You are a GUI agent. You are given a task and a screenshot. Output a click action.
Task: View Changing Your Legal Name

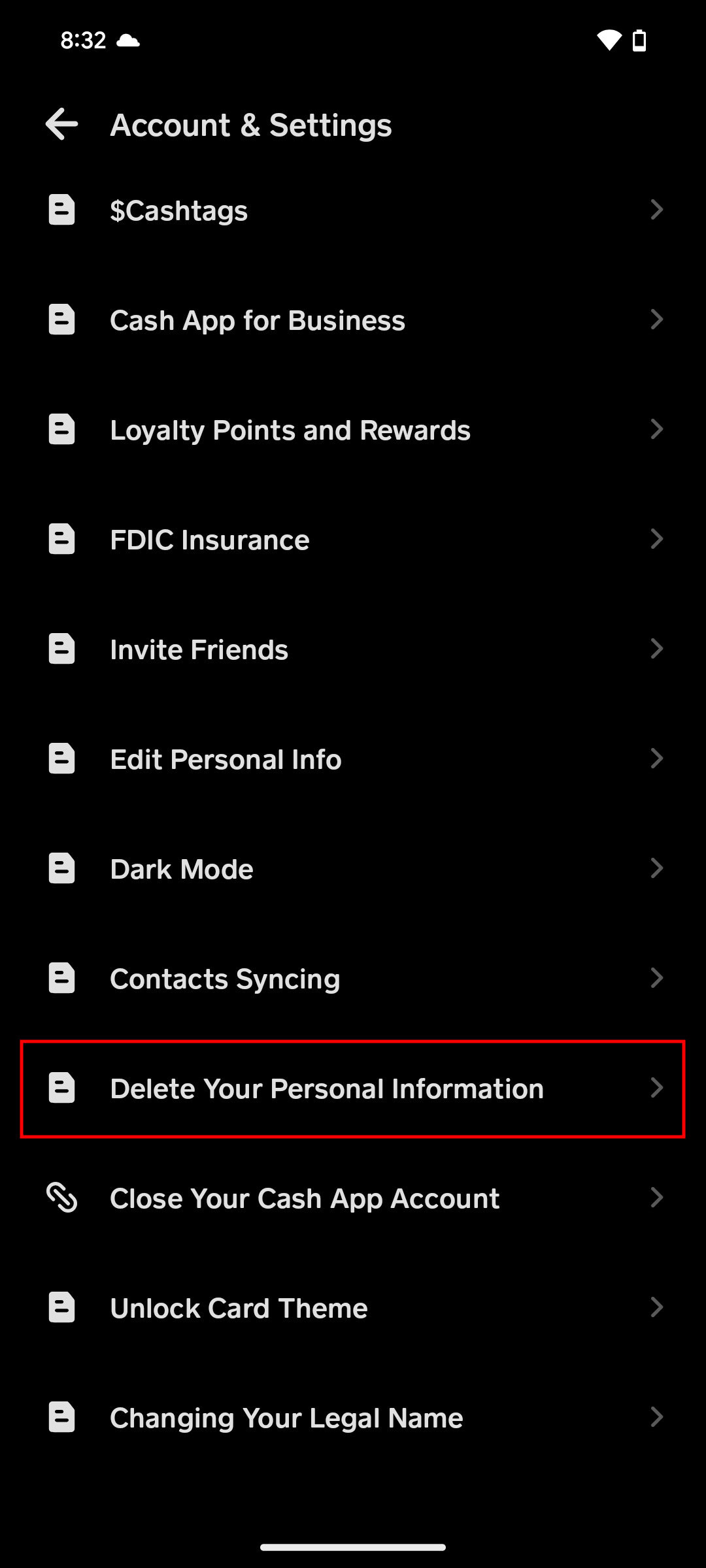click(353, 1418)
